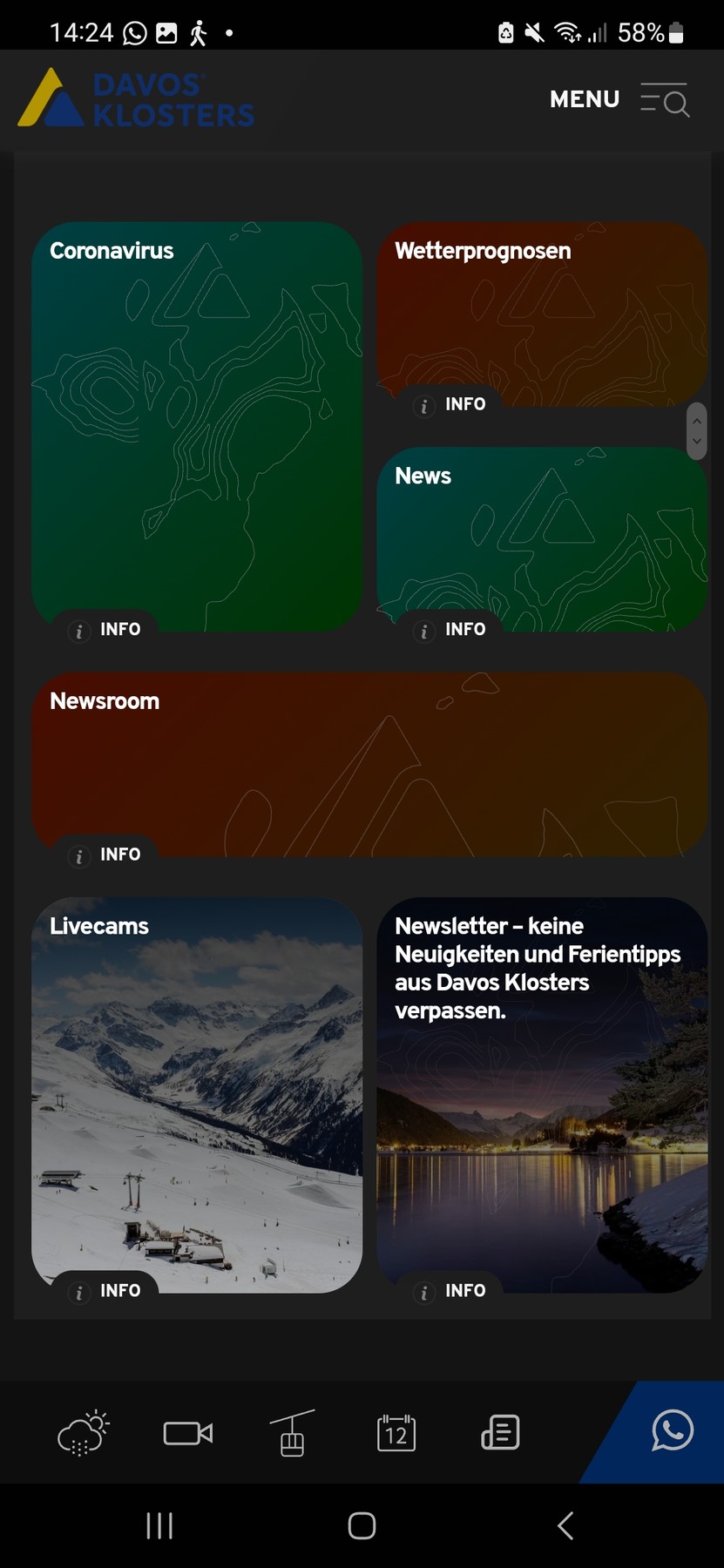
Task: Open the News card
Action: pyautogui.click(x=541, y=539)
